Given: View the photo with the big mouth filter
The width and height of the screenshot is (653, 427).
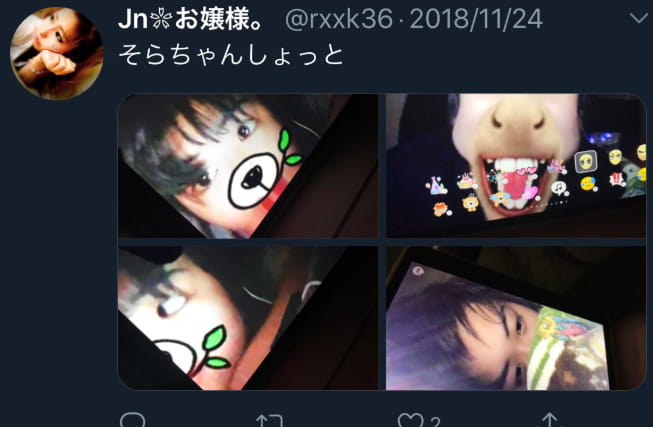Looking at the screenshot, I should 516,165.
